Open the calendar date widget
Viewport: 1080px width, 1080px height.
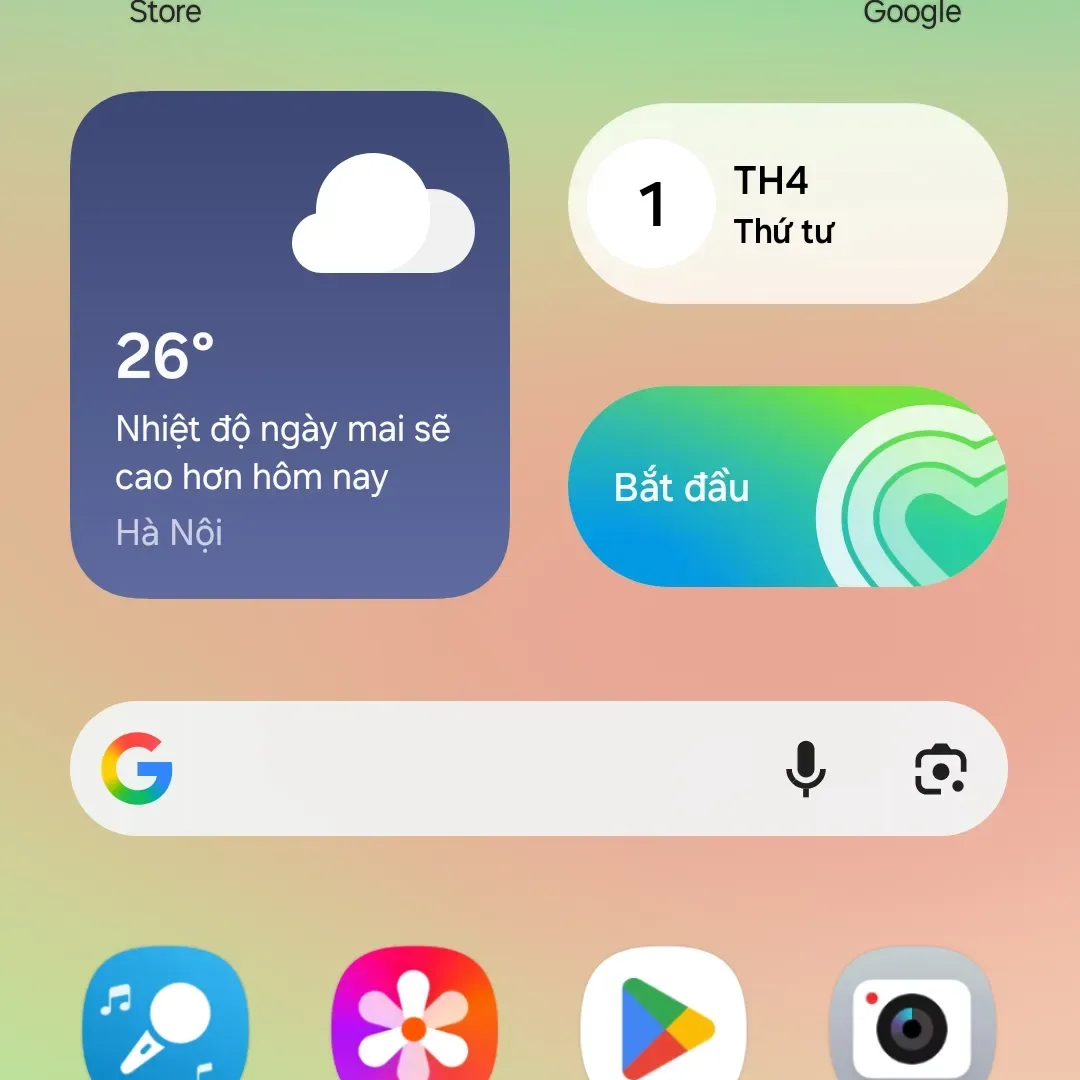pyautogui.click(x=787, y=204)
